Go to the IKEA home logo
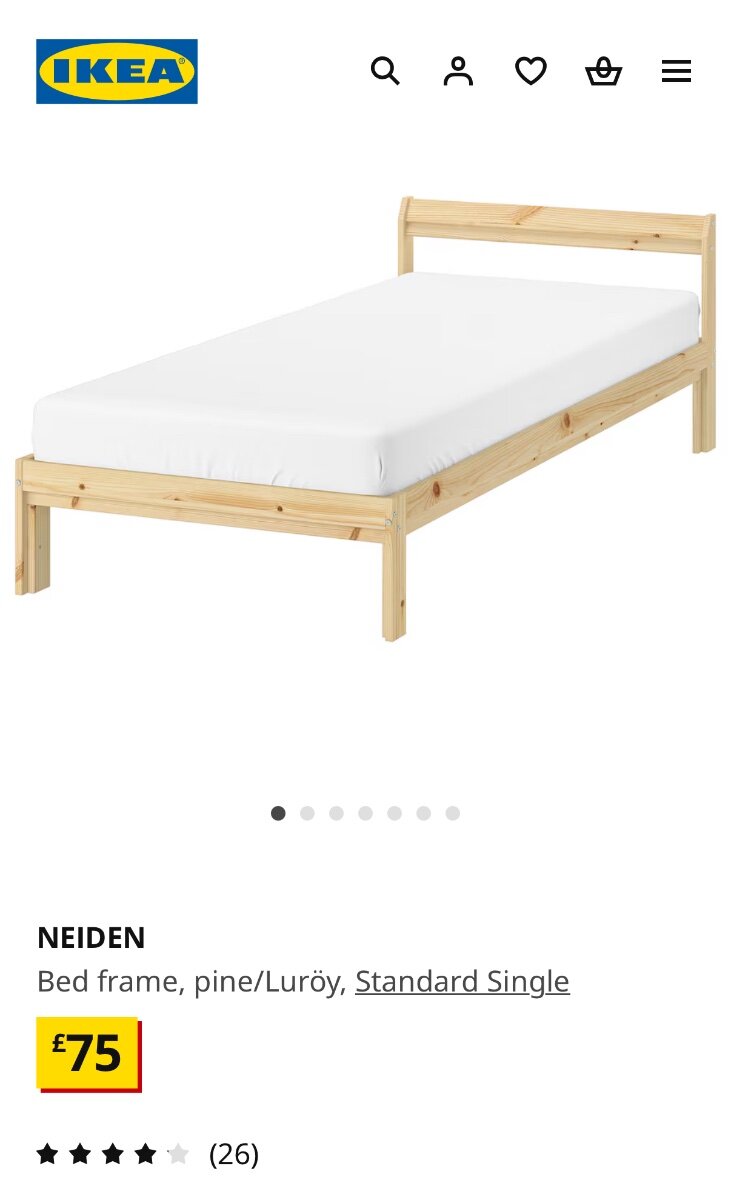The image size is (731, 1200). point(117,71)
